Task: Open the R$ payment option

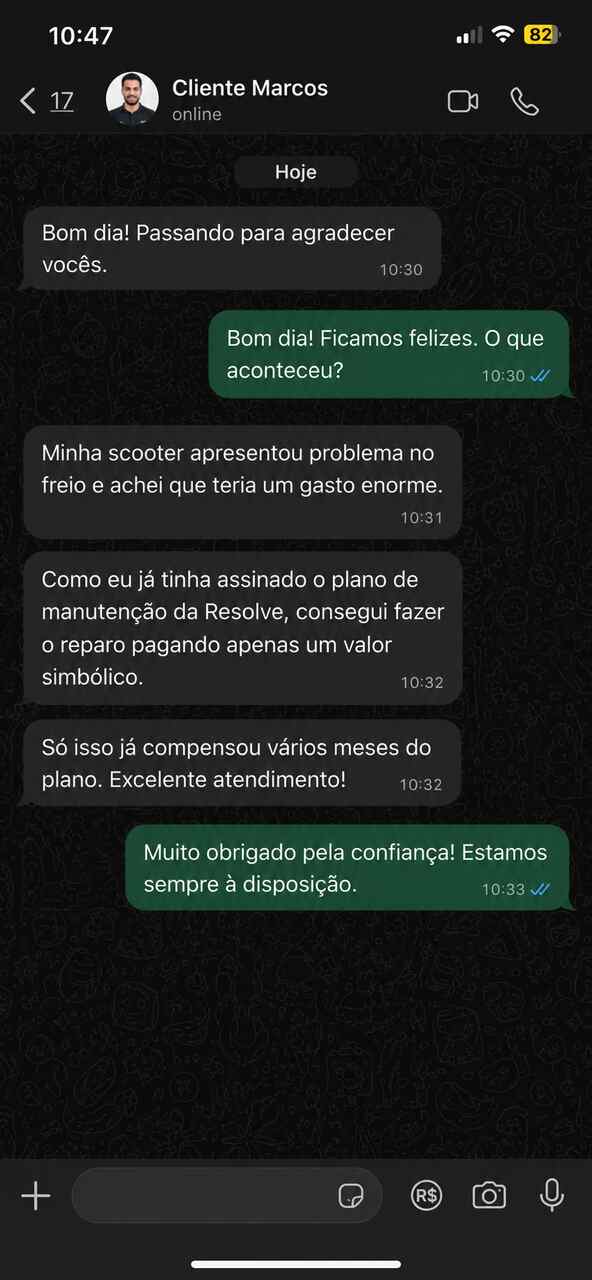Action: pos(427,1195)
